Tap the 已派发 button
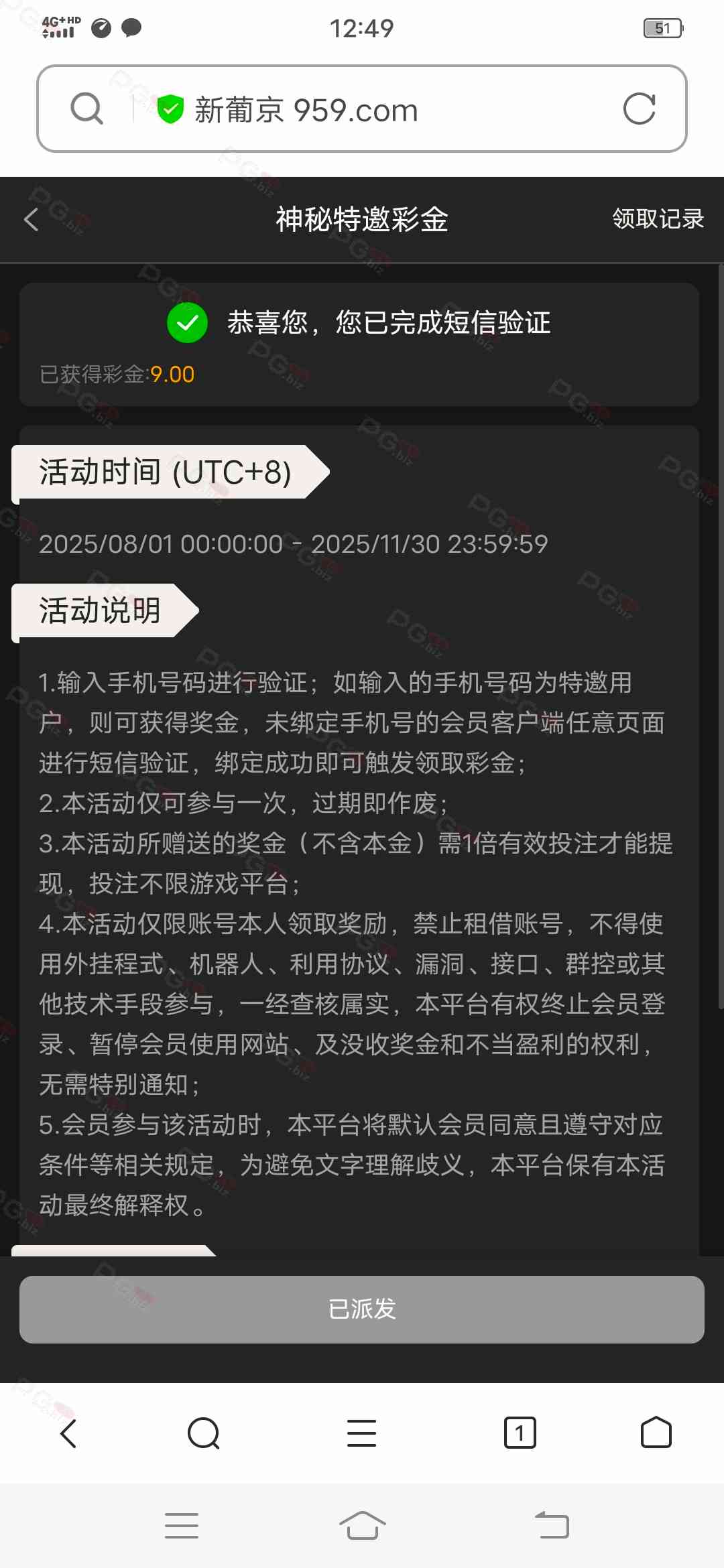 tap(362, 1309)
